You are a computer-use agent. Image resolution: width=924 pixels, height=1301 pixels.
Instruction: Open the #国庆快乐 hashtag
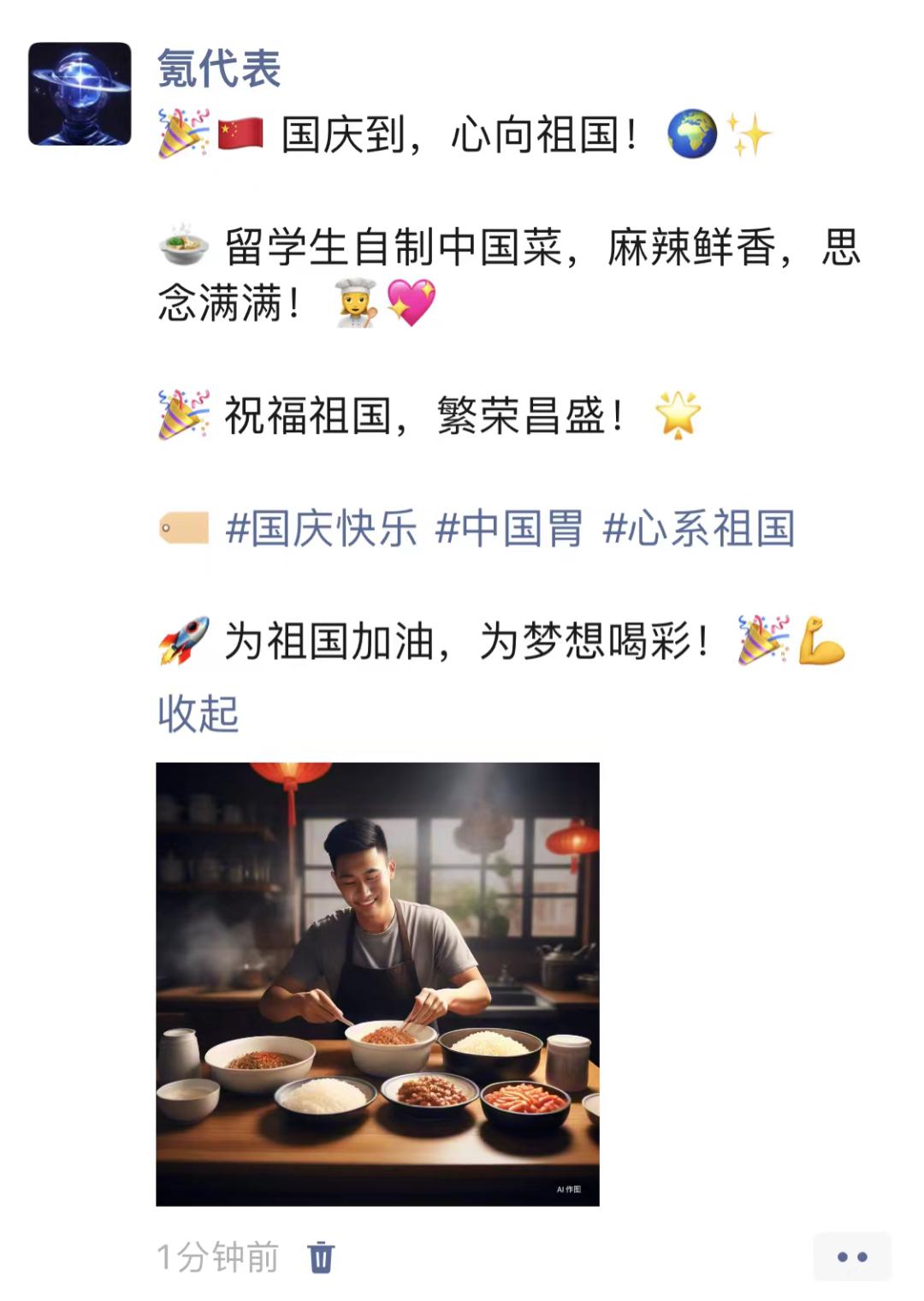click(x=322, y=528)
